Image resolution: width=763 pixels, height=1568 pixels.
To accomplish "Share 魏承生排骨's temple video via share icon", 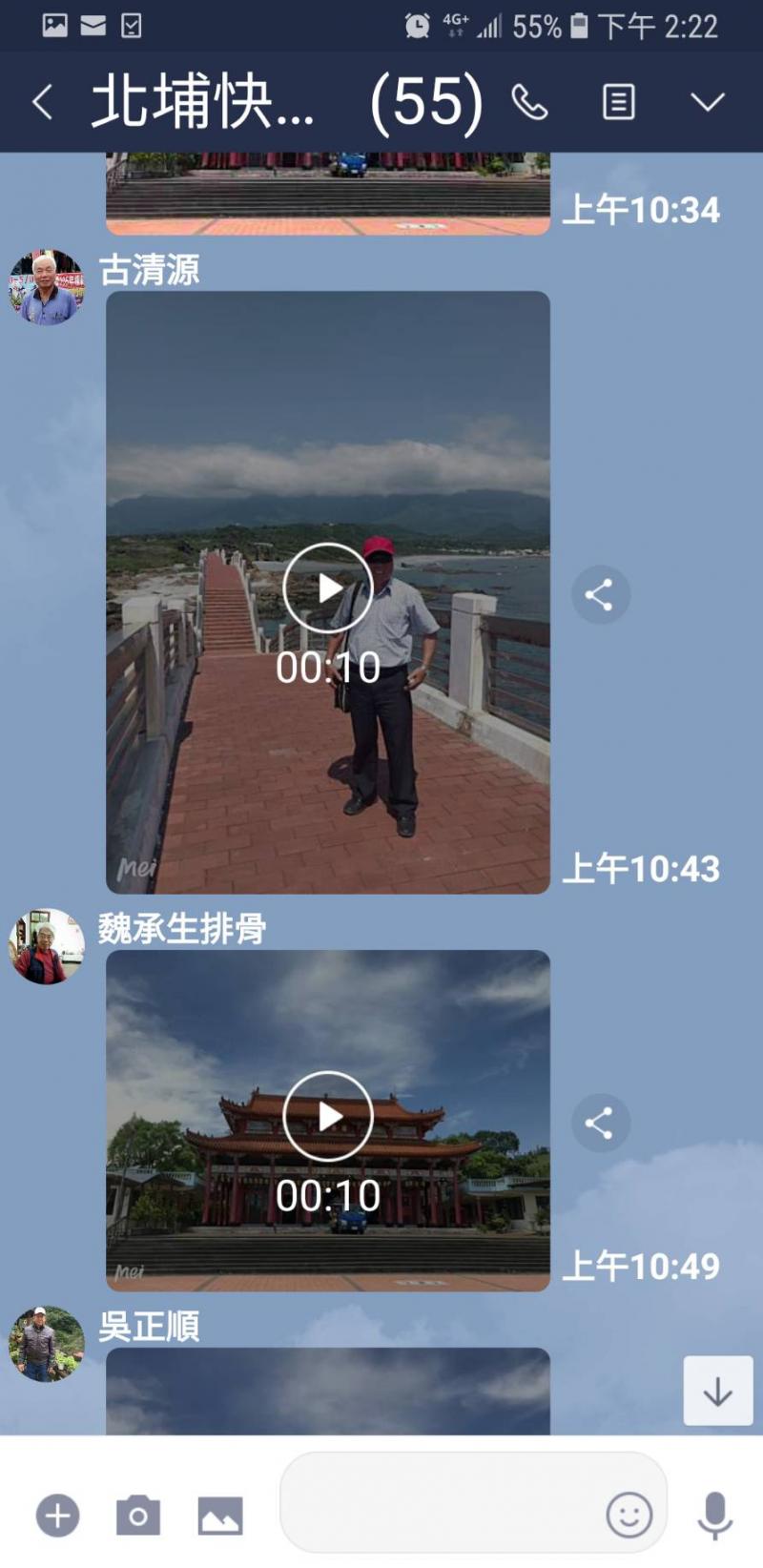I will click(x=600, y=1123).
